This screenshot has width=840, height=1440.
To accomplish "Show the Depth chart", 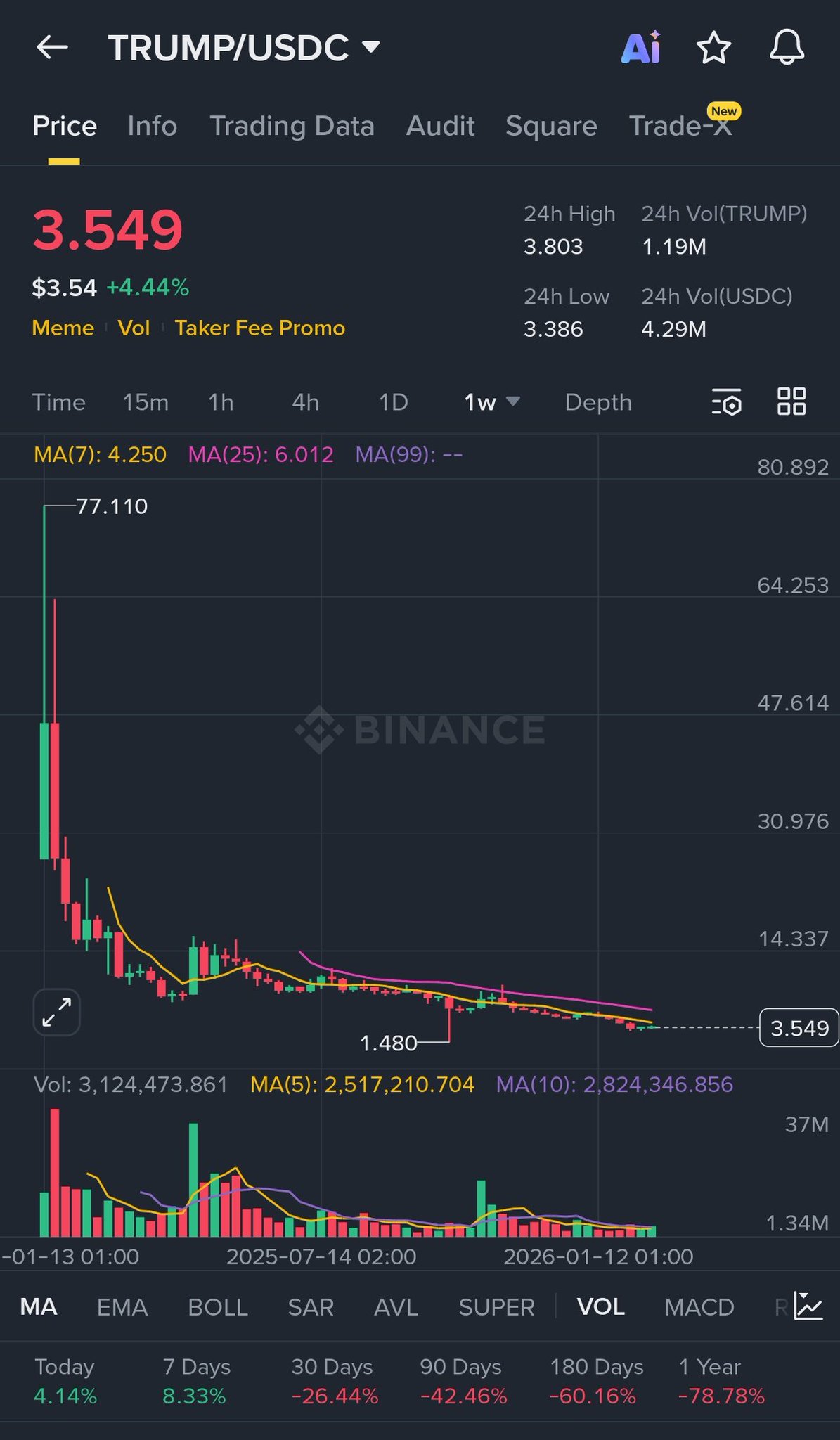I will pos(598,402).
